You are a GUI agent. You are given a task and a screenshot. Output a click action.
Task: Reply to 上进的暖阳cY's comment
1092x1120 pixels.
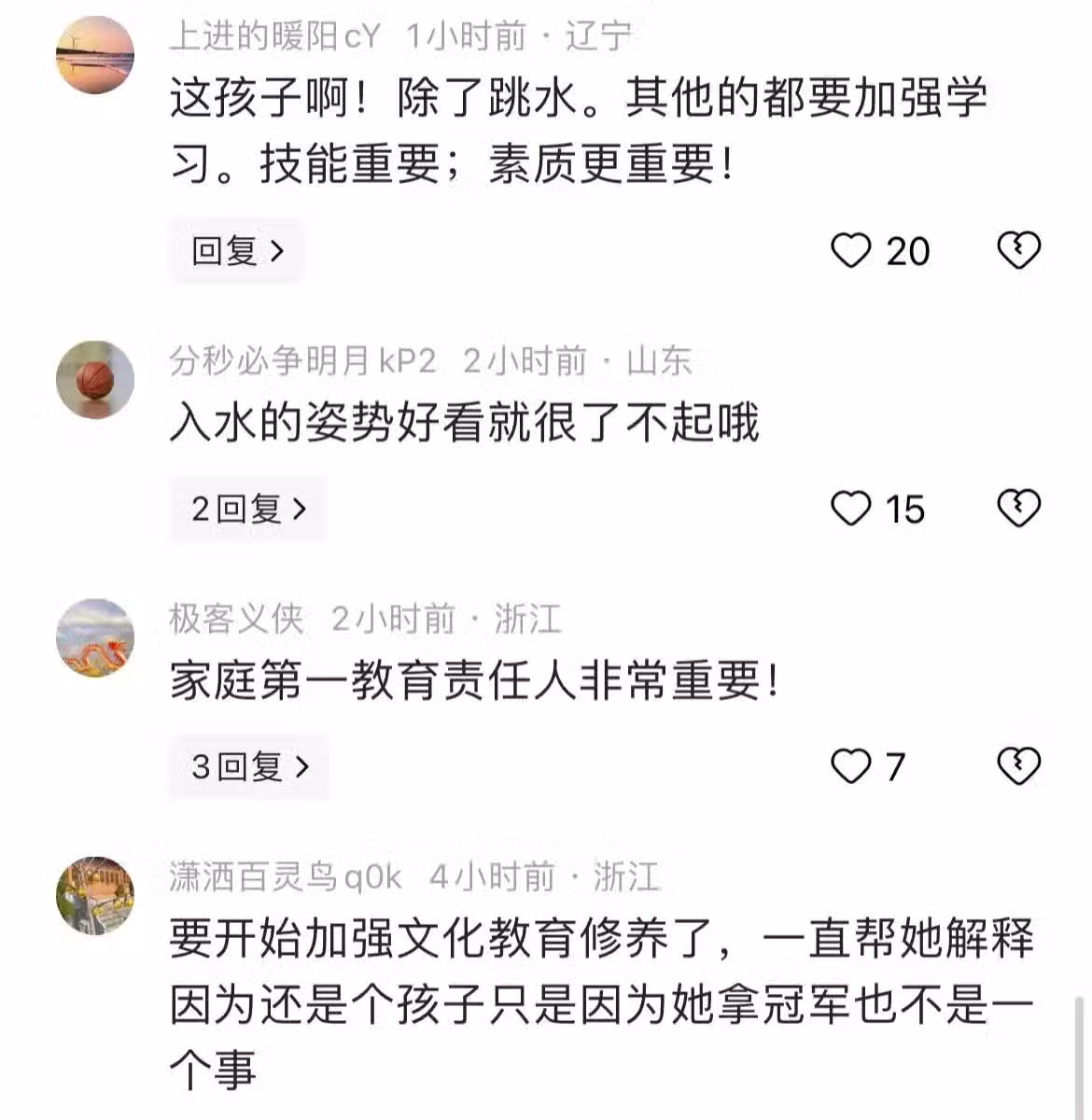[x=236, y=251]
